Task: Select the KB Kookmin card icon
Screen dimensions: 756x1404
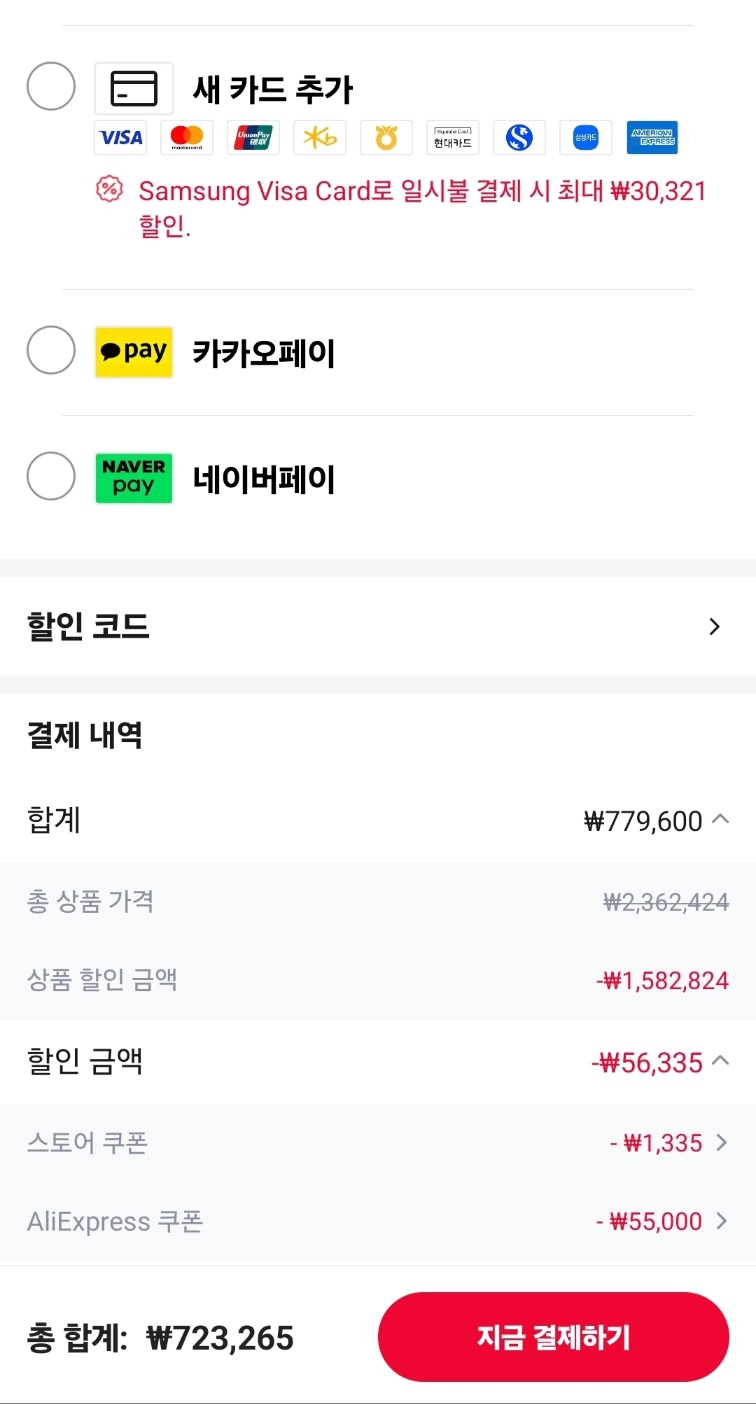Action: click(319, 137)
